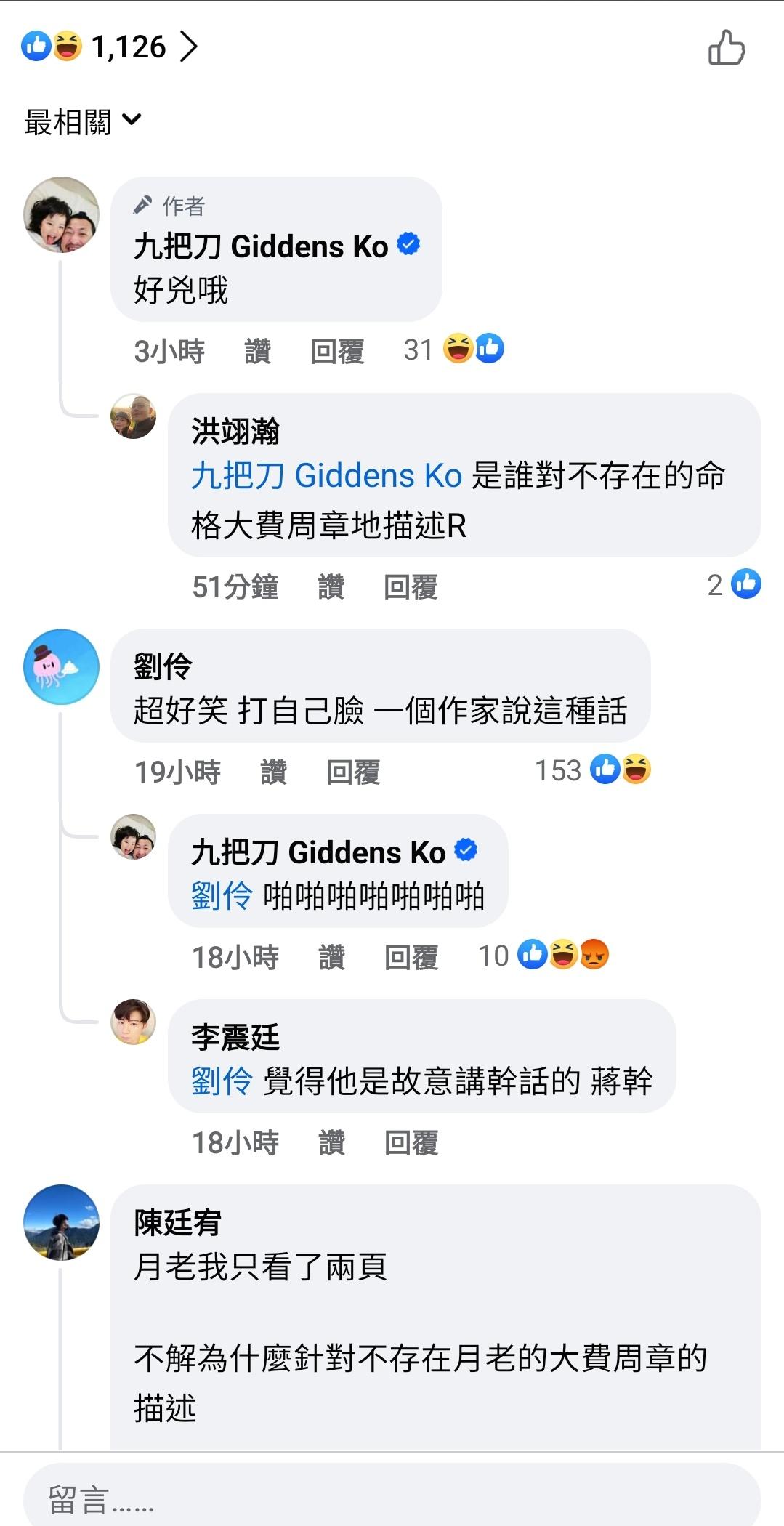Image resolution: width=784 pixels, height=1526 pixels.
Task: Like 李震廷's reply
Action: [331, 1142]
